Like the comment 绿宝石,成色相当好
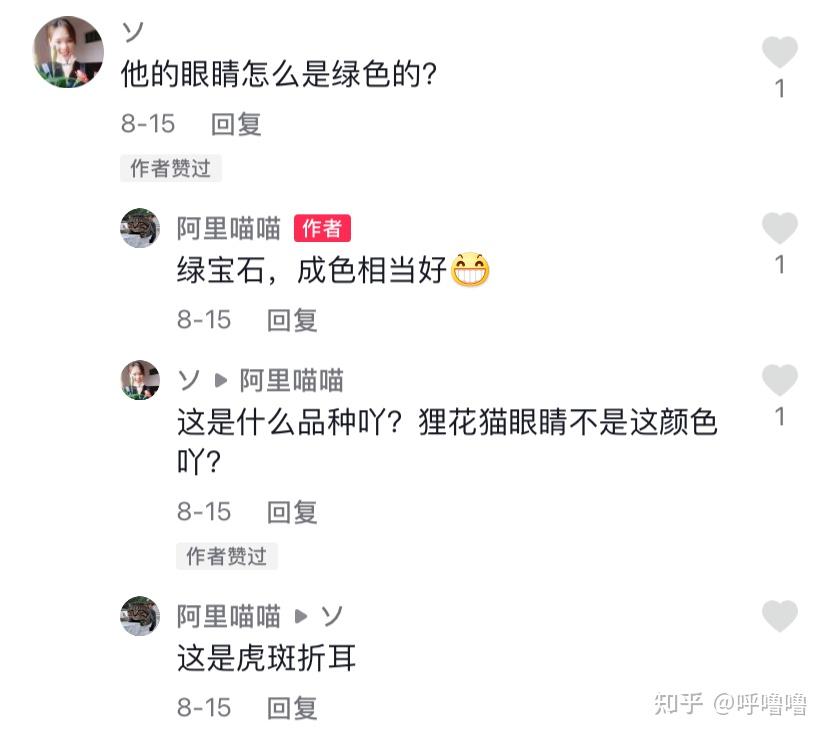This screenshot has width=828, height=737. [x=780, y=229]
